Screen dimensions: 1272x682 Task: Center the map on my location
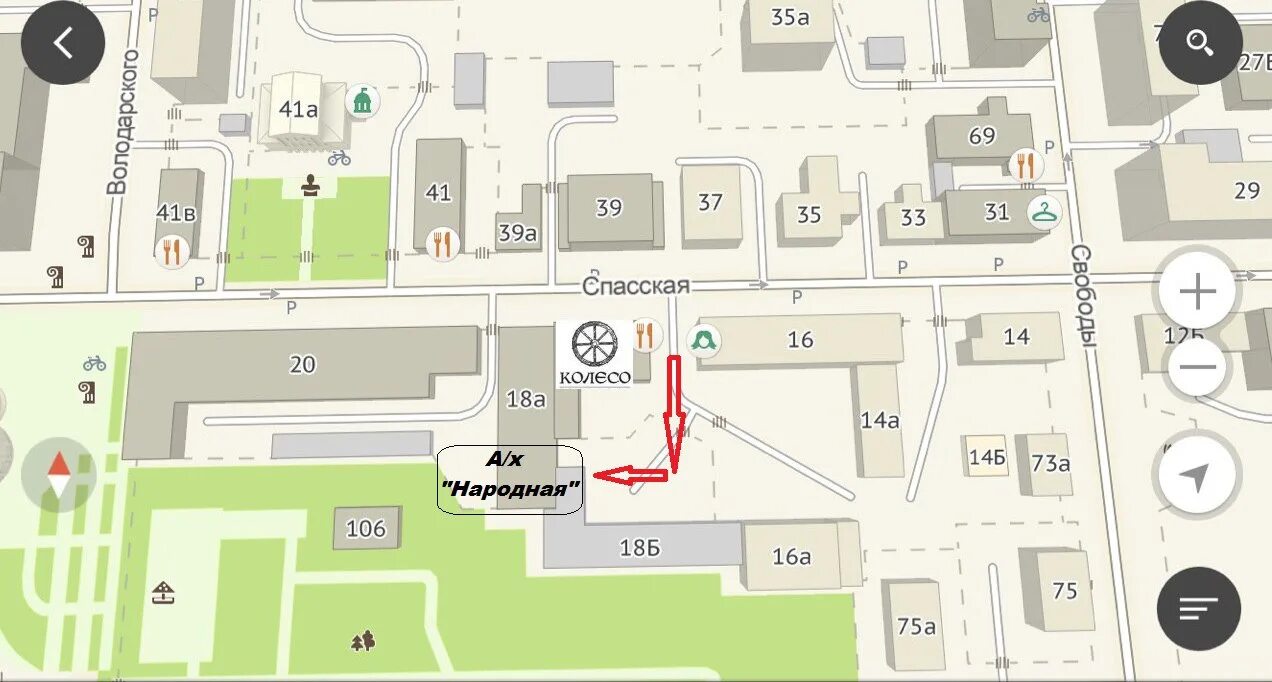[1196, 477]
